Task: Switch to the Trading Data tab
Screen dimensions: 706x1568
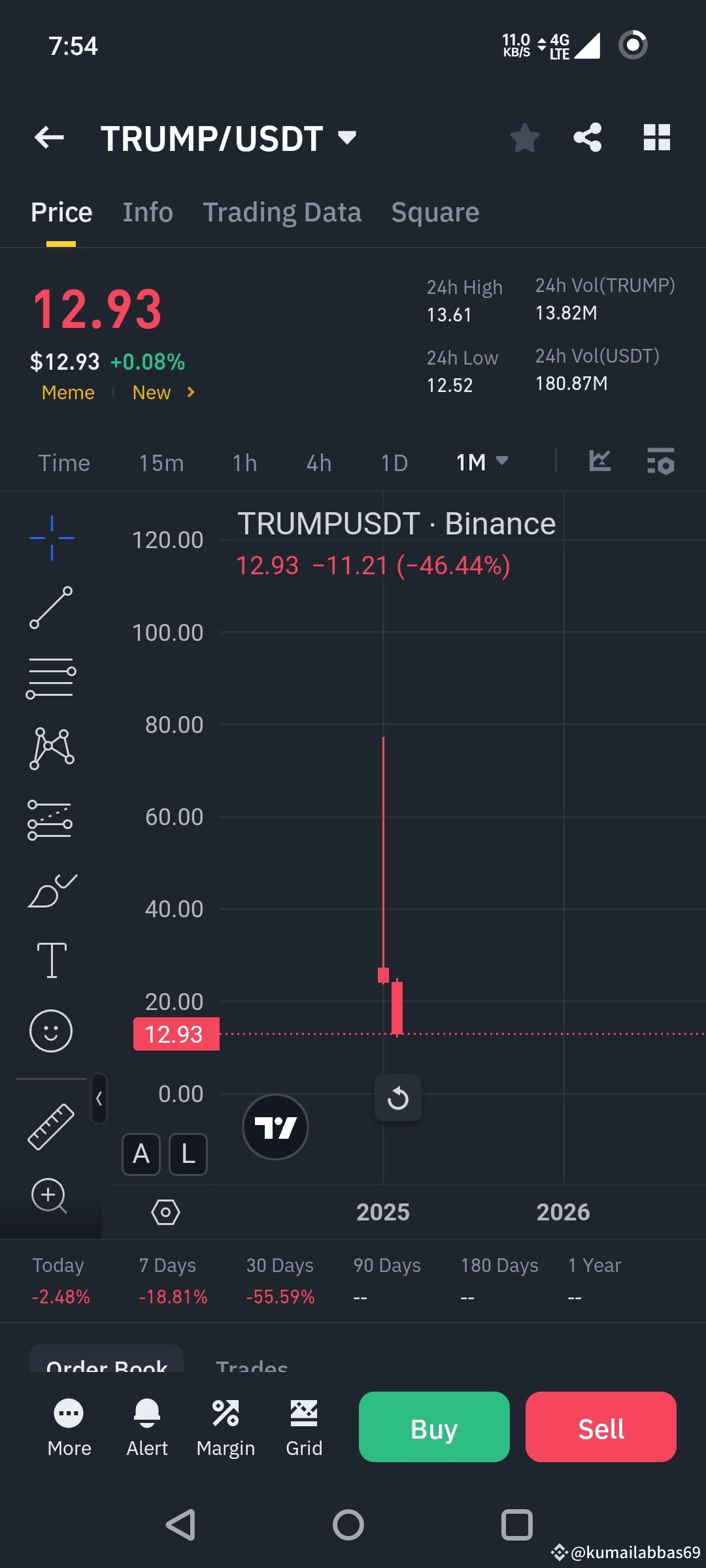Action: (282, 212)
